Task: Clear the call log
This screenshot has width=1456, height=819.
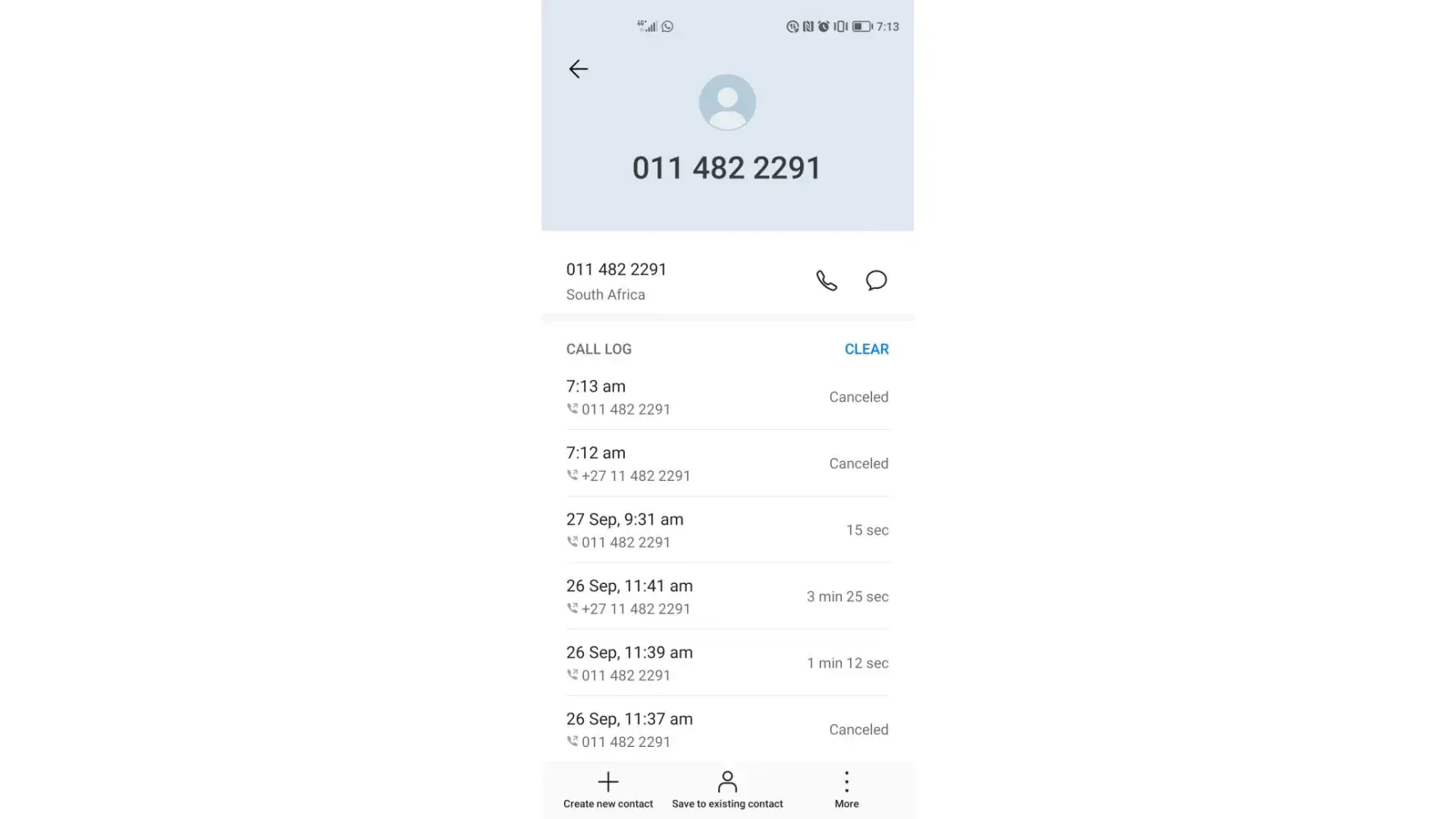Action: point(866,349)
